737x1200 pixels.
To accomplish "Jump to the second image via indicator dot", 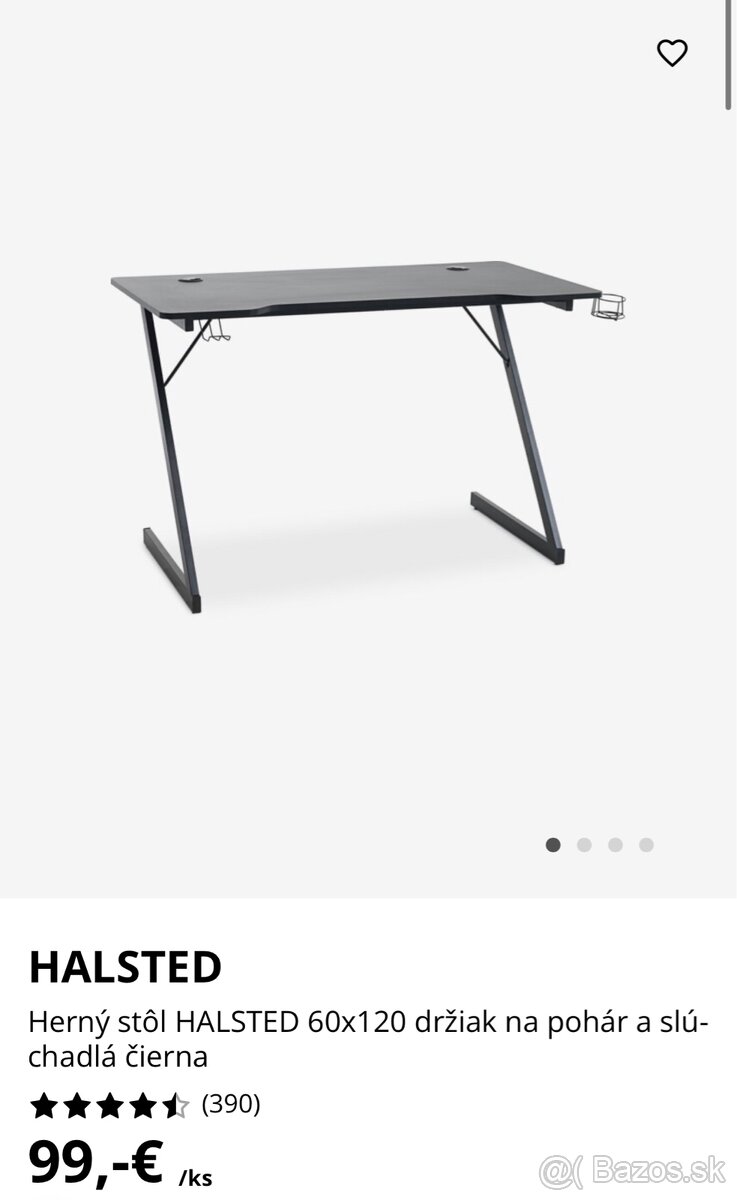I will (584, 845).
